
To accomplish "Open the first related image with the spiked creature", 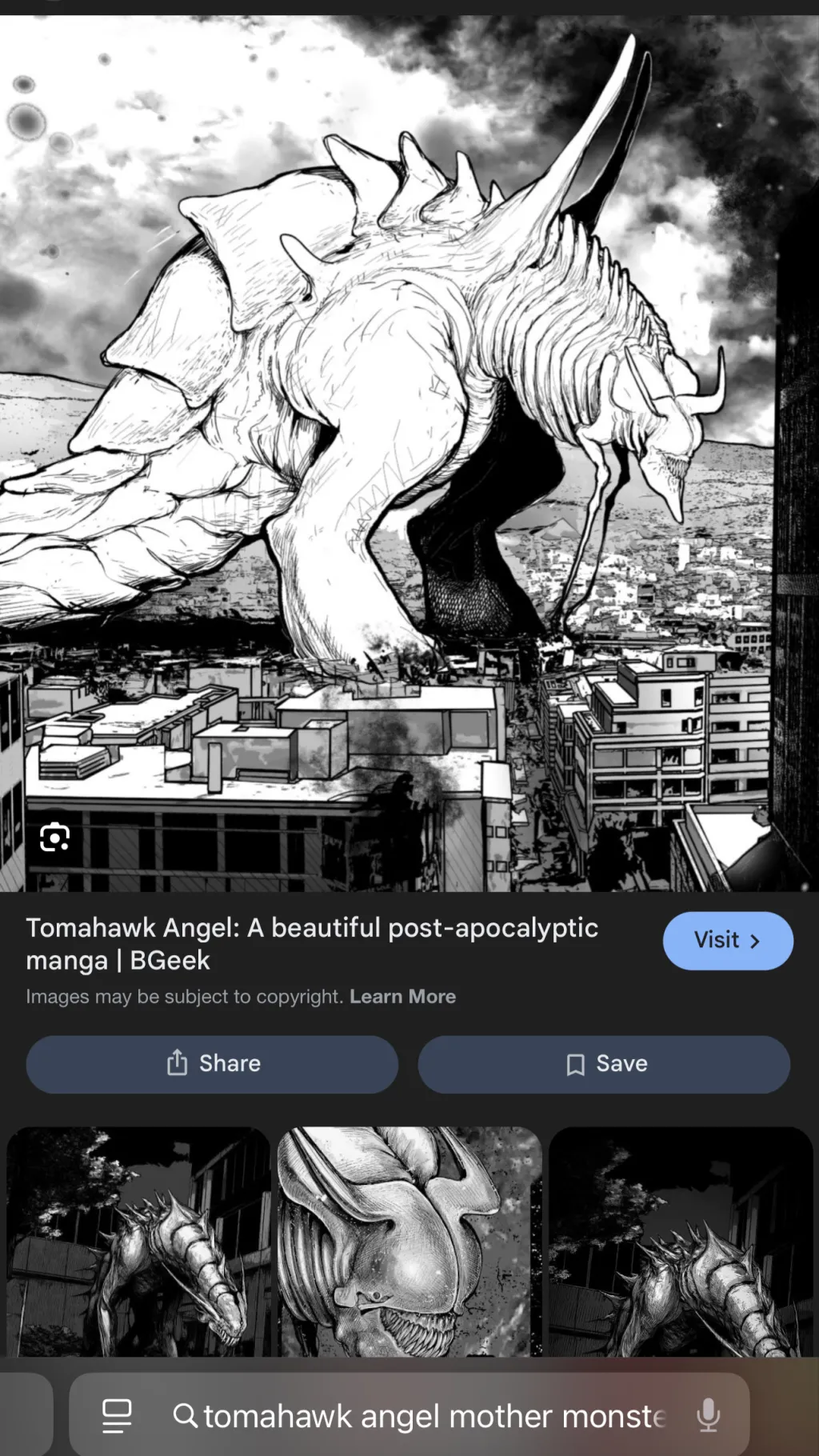I will click(x=138, y=1241).
